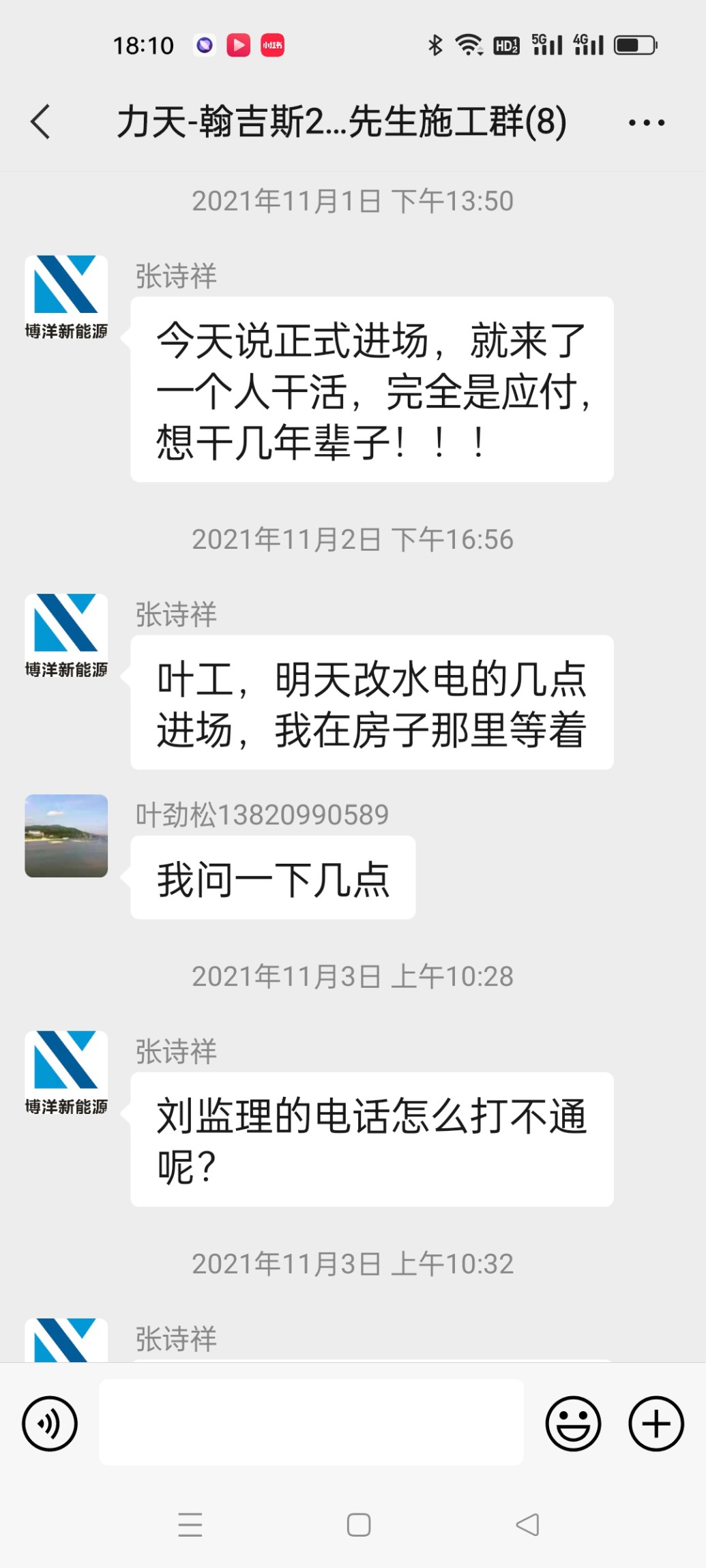Open the plus attachments menu
Image resolution: width=706 pixels, height=1568 pixels.
pos(656,1423)
